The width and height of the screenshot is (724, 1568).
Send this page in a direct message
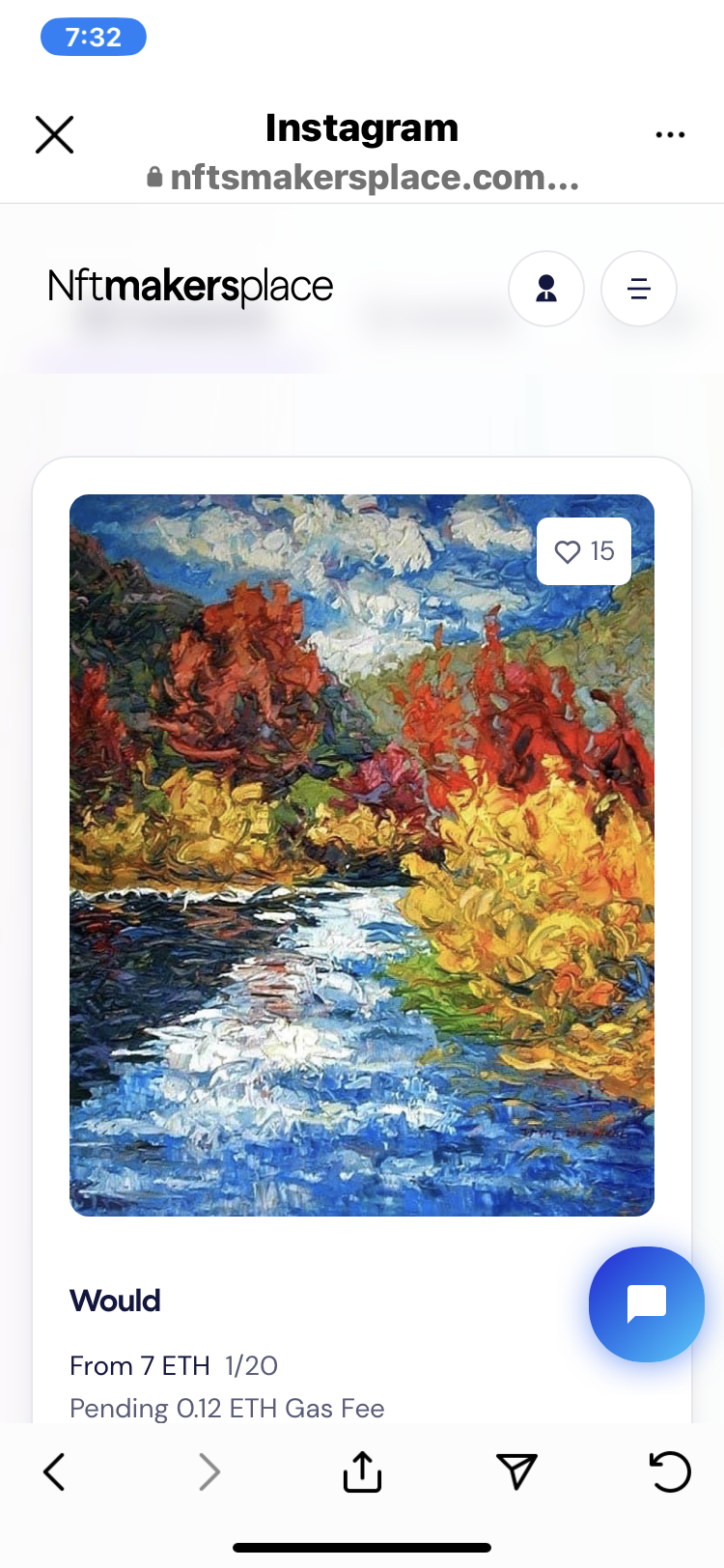[x=516, y=1471]
